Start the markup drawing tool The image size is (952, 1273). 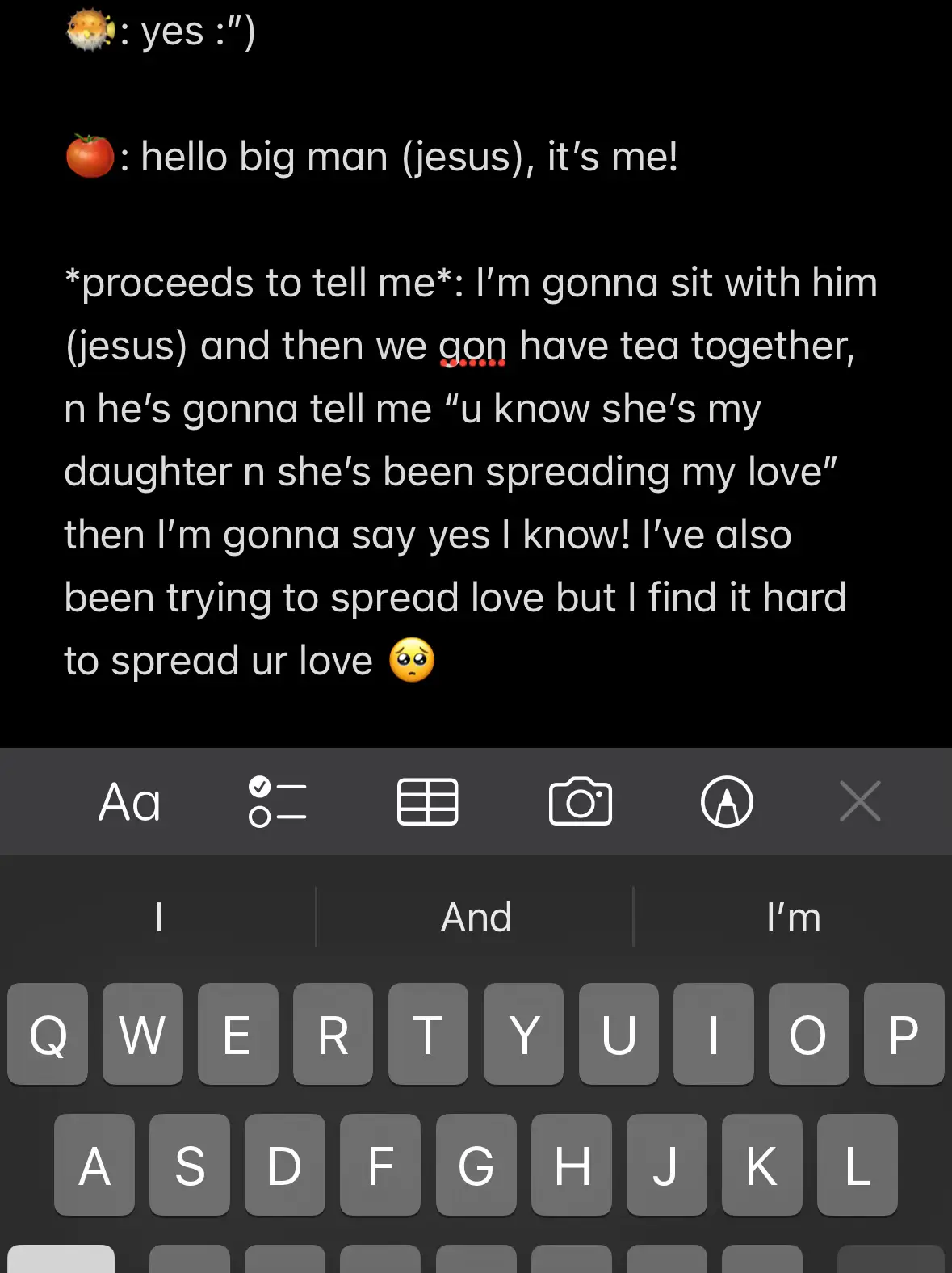coord(727,802)
